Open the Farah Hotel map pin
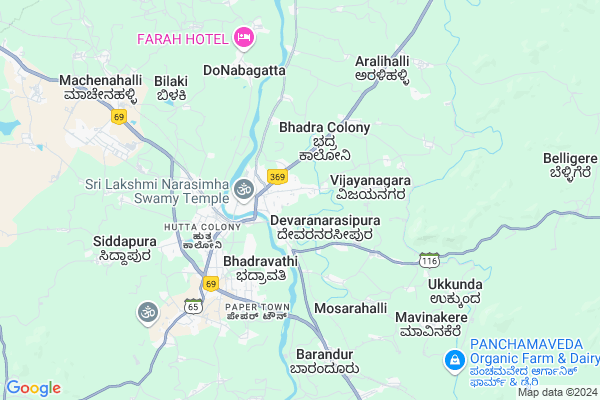 click(243, 39)
